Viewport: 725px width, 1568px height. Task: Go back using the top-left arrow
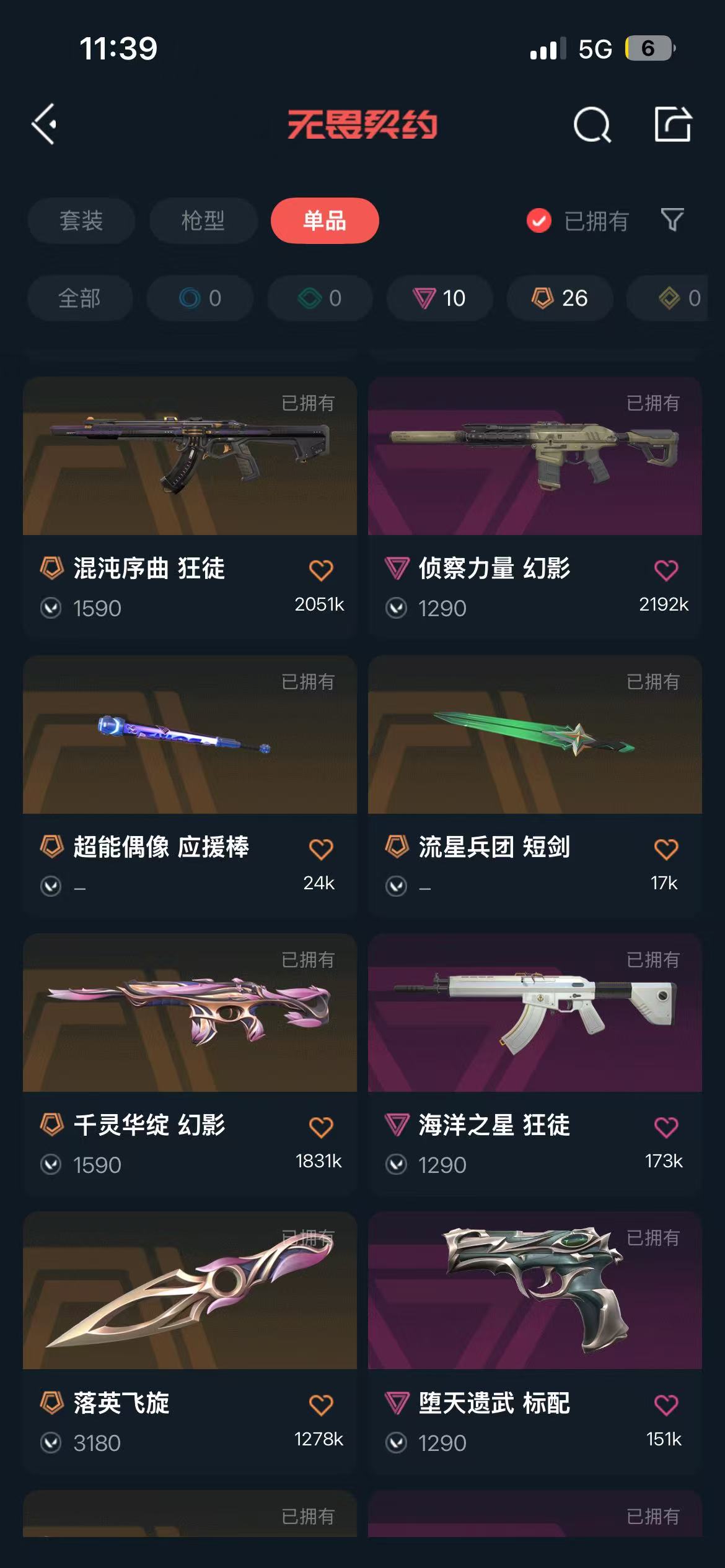coord(45,124)
